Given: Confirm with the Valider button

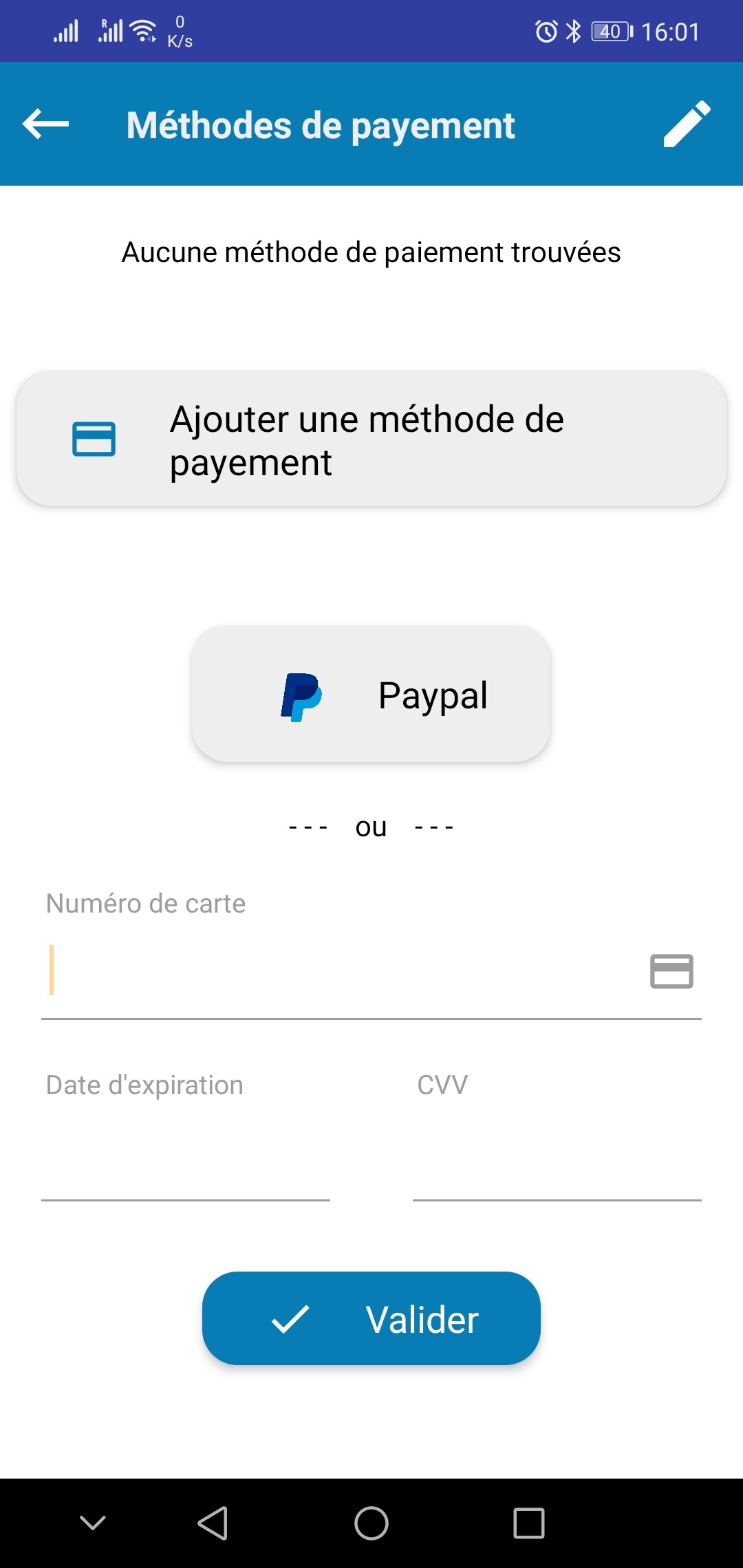Looking at the screenshot, I should click(371, 1318).
